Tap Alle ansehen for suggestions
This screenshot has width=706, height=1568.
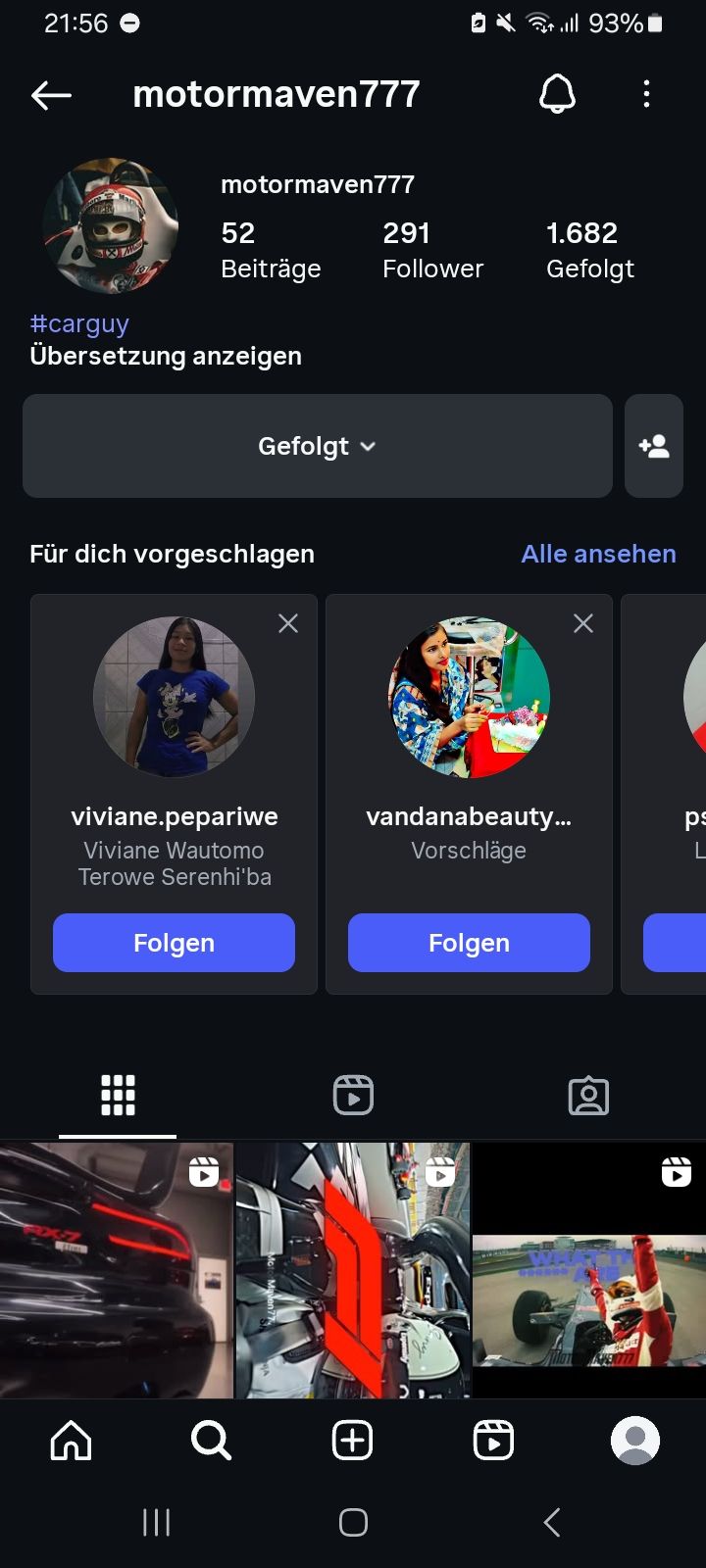(x=598, y=554)
